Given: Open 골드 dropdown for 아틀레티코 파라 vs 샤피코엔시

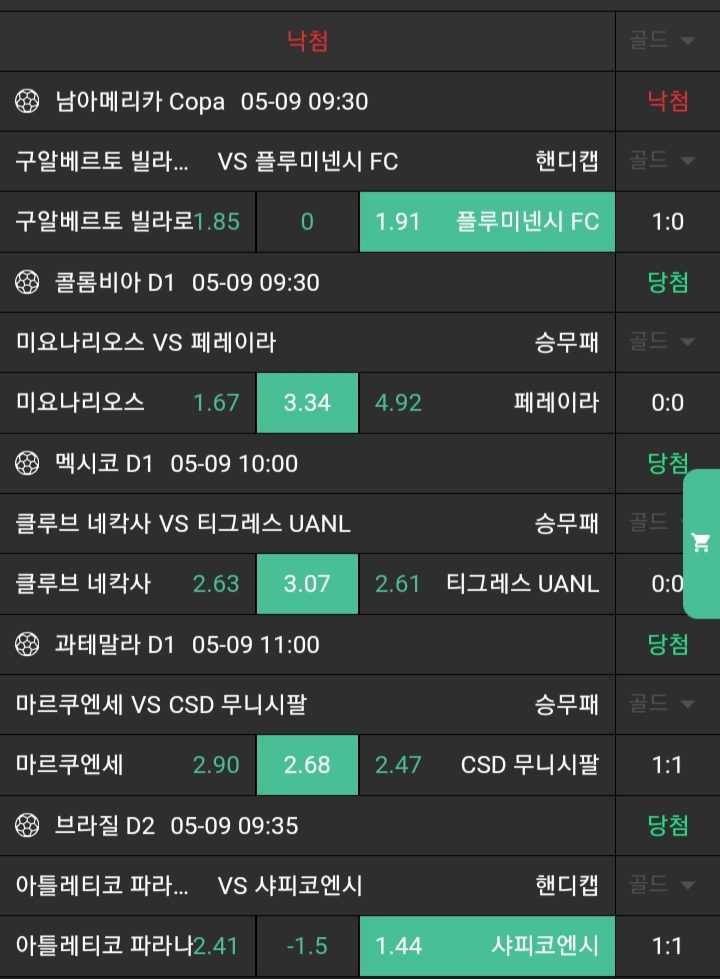Looking at the screenshot, I should tap(661, 885).
